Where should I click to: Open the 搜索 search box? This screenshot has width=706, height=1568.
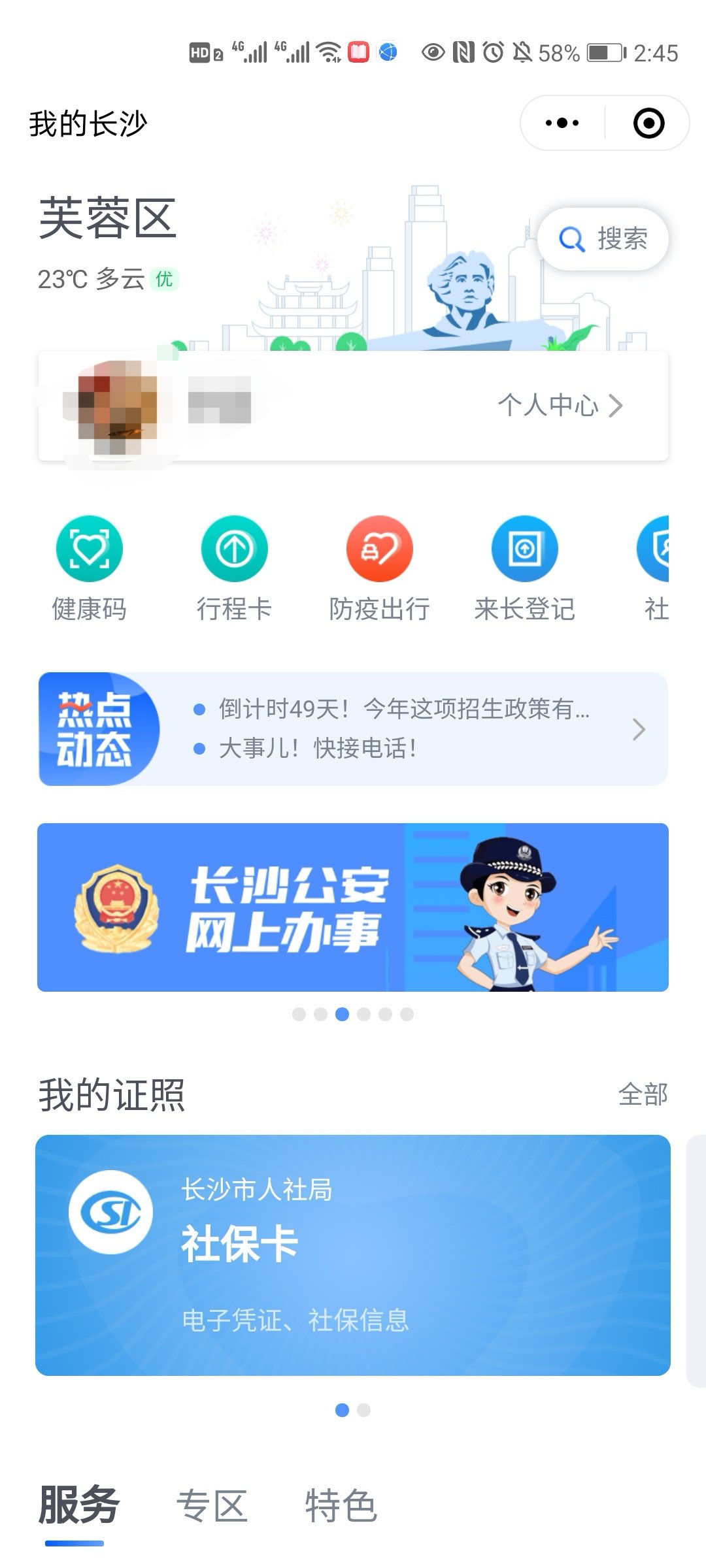[x=603, y=239]
